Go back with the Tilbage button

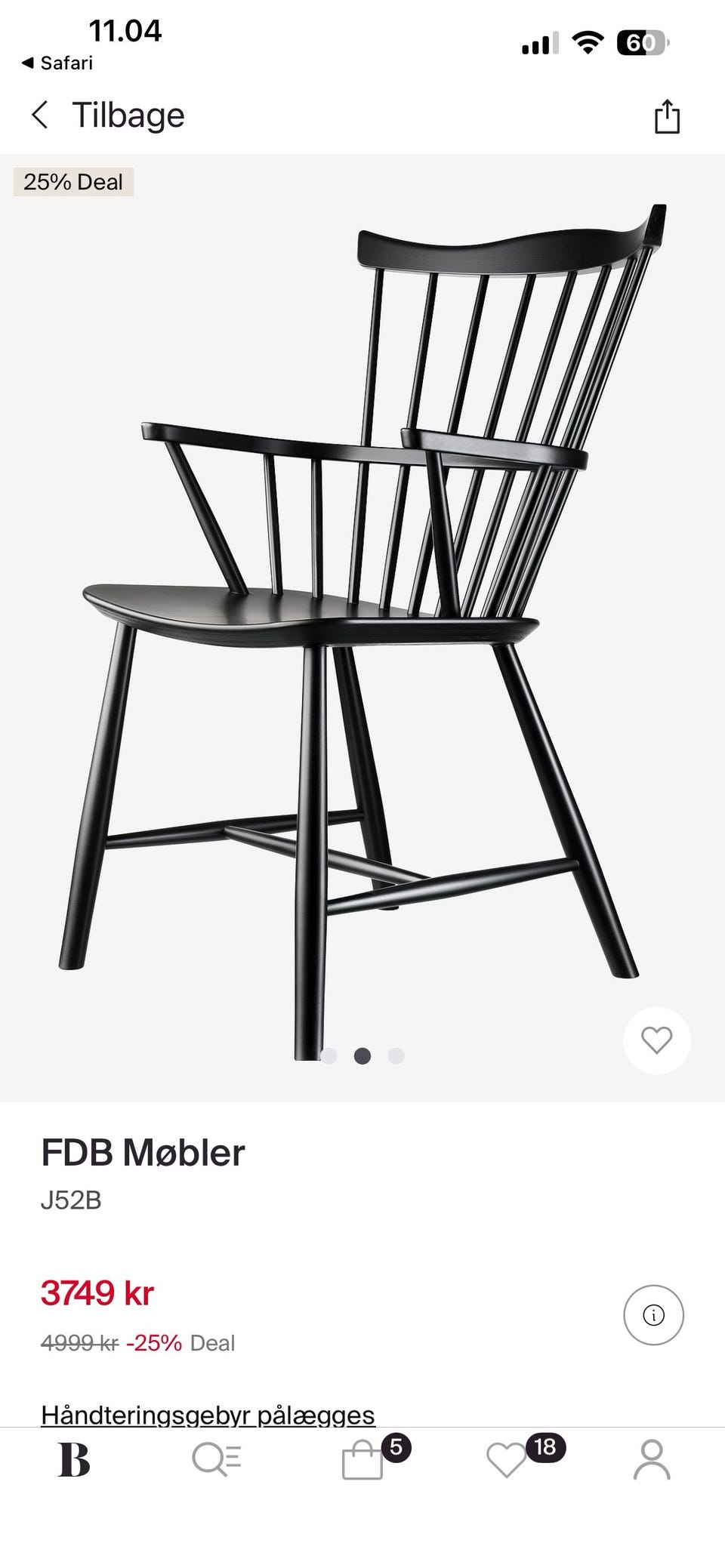[x=108, y=116]
